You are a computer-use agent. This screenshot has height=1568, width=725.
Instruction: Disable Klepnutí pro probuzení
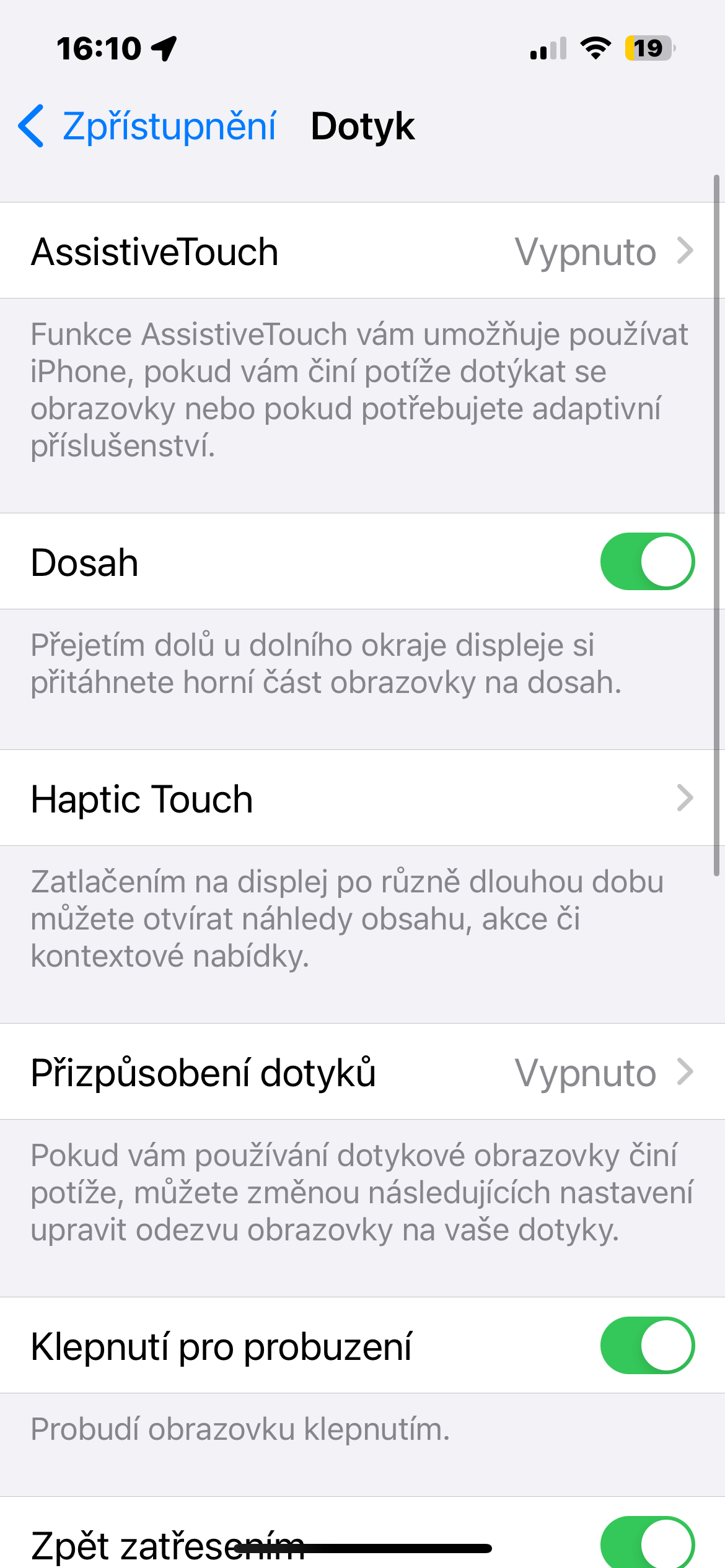coord(647,1346)
